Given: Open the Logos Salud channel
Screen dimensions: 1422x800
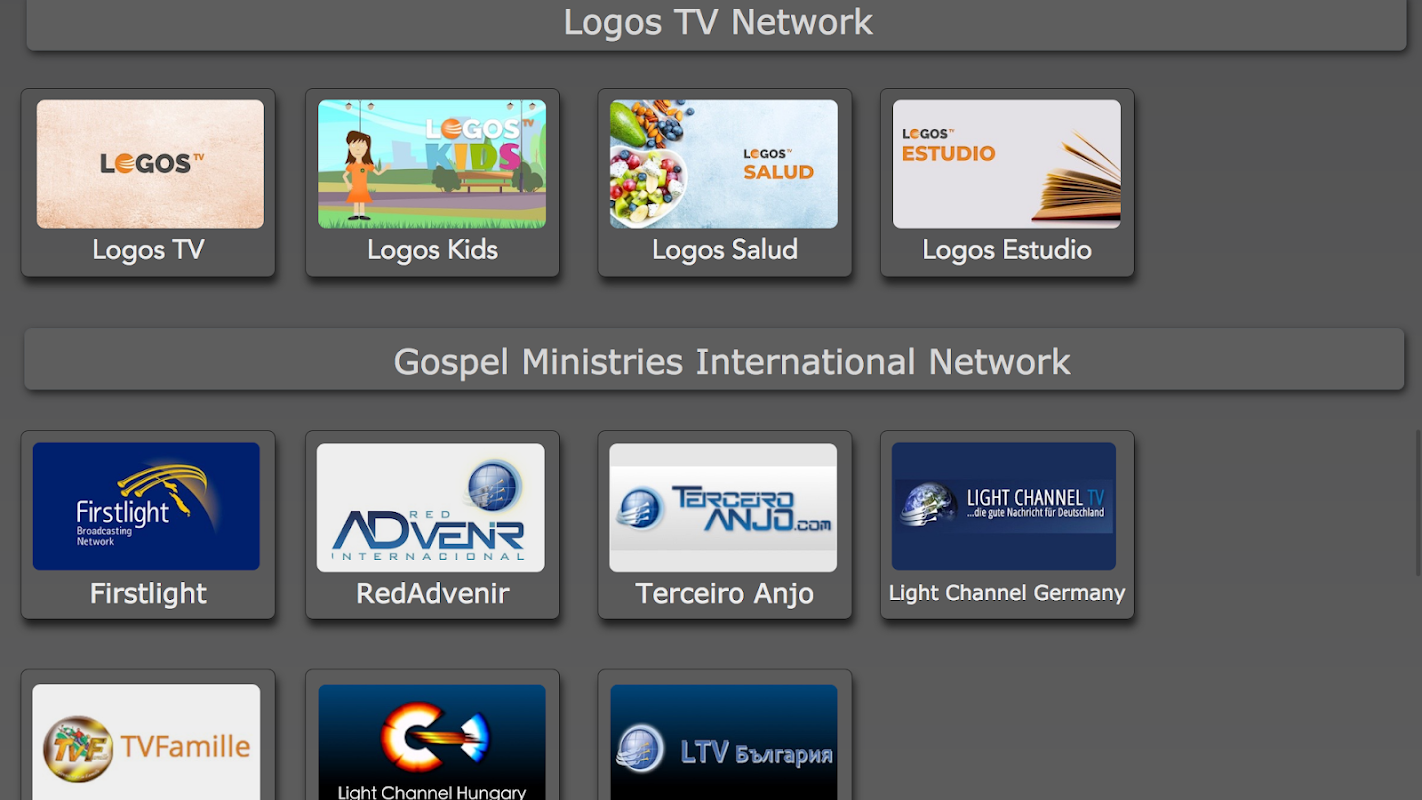Looking at the screenshot, I should (725, 183).
